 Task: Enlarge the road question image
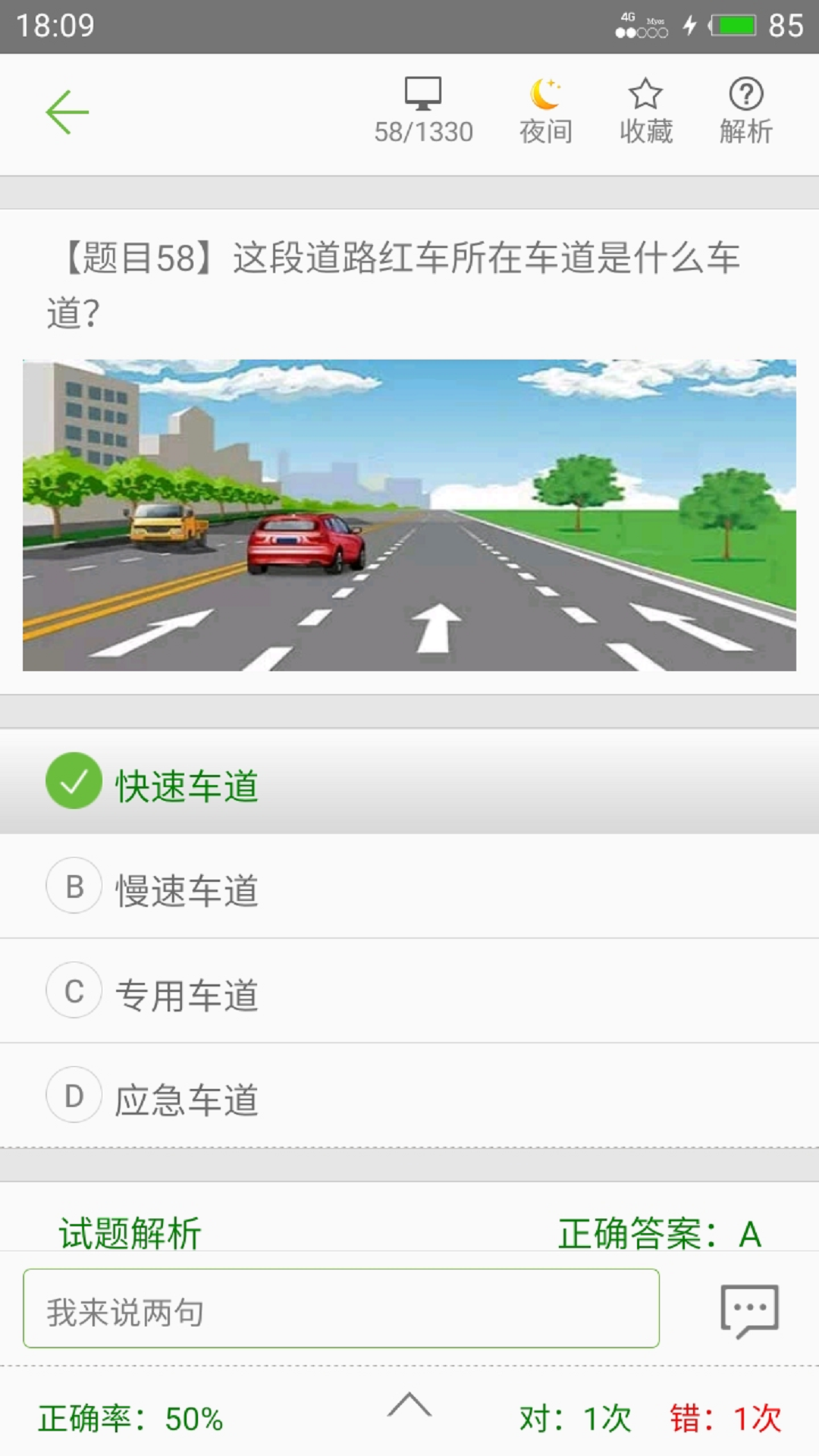[x=409, y=516]
